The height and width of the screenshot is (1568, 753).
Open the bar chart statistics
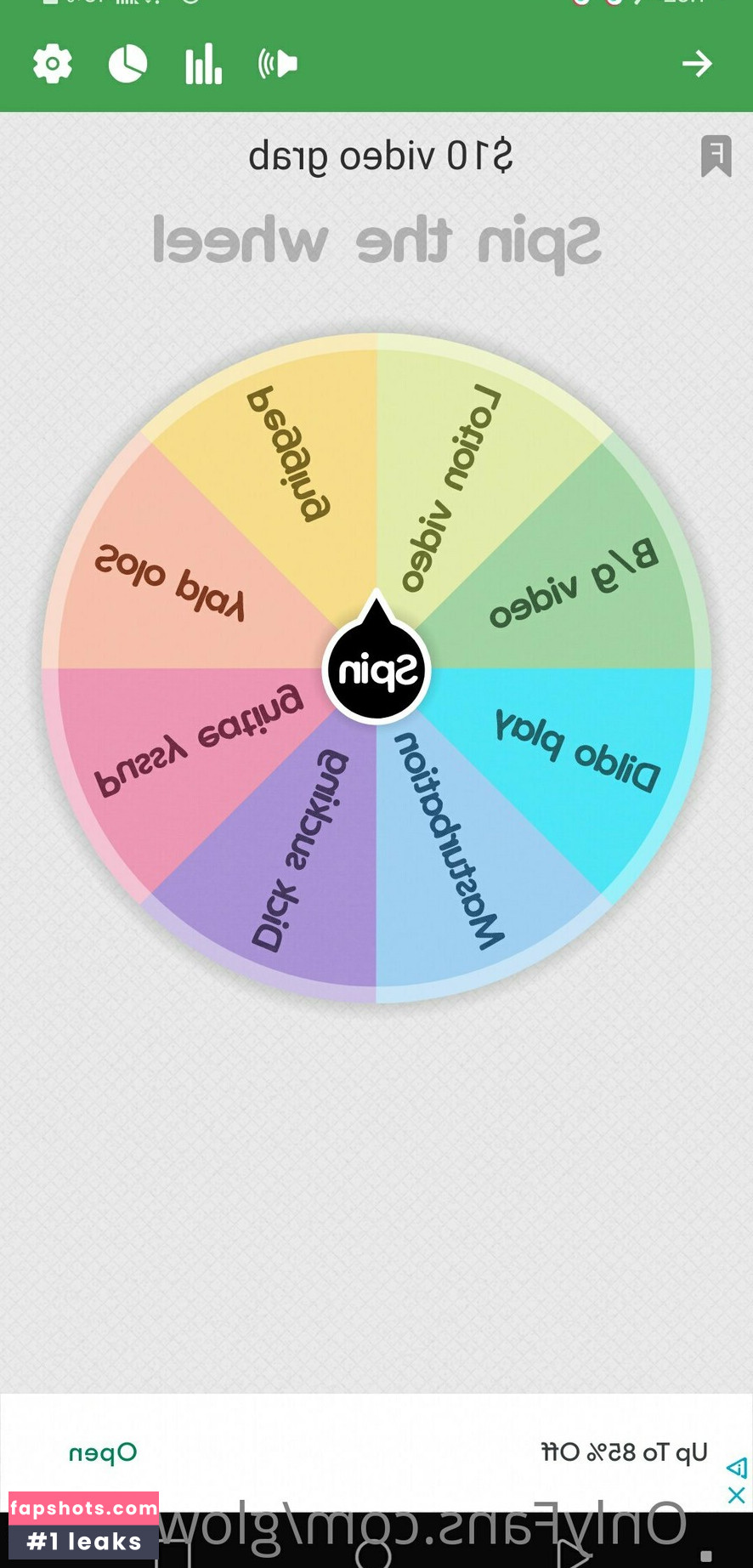(203, 64)
